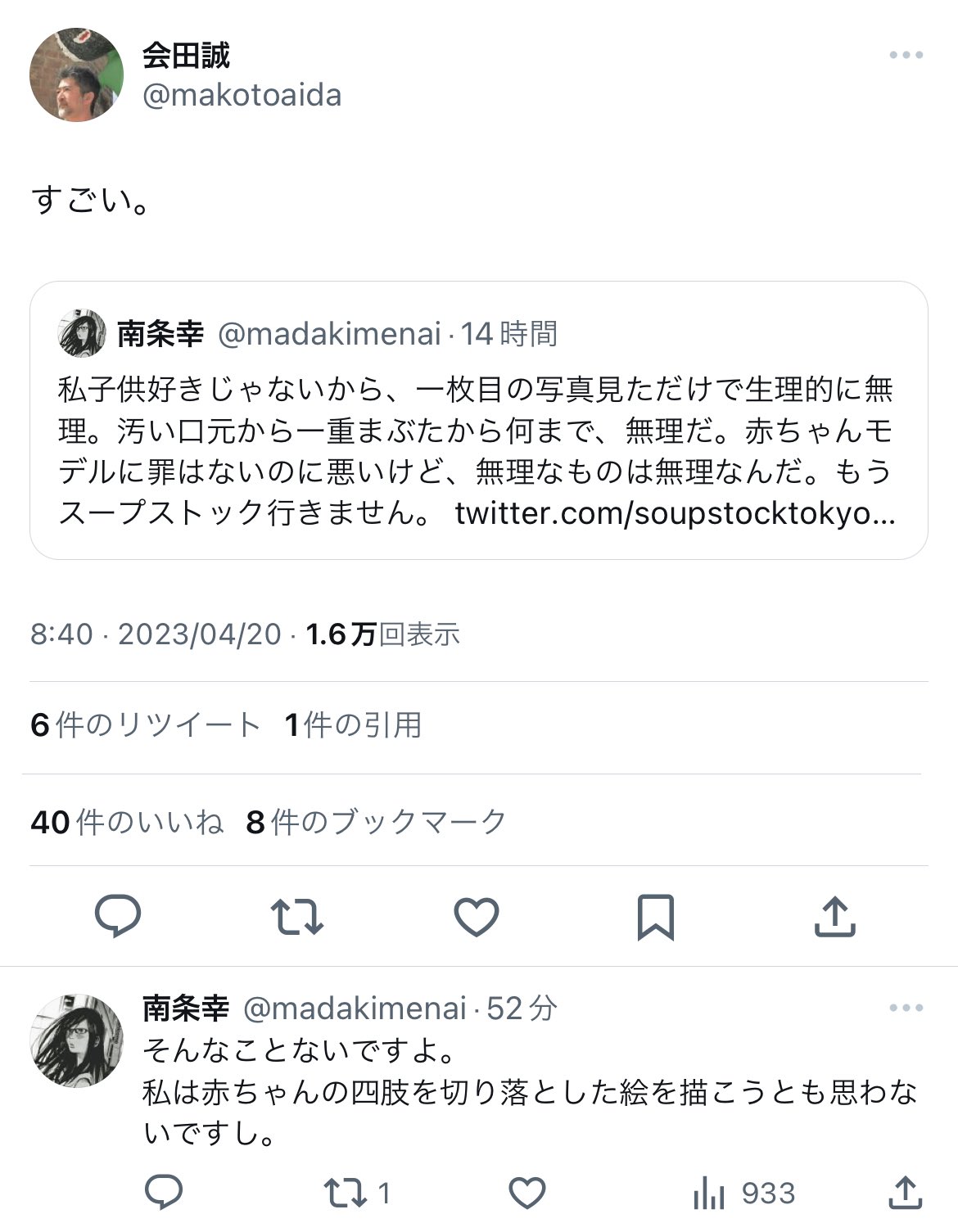
Task: Open @makotoaida handle profile
Action: (242, 96)
